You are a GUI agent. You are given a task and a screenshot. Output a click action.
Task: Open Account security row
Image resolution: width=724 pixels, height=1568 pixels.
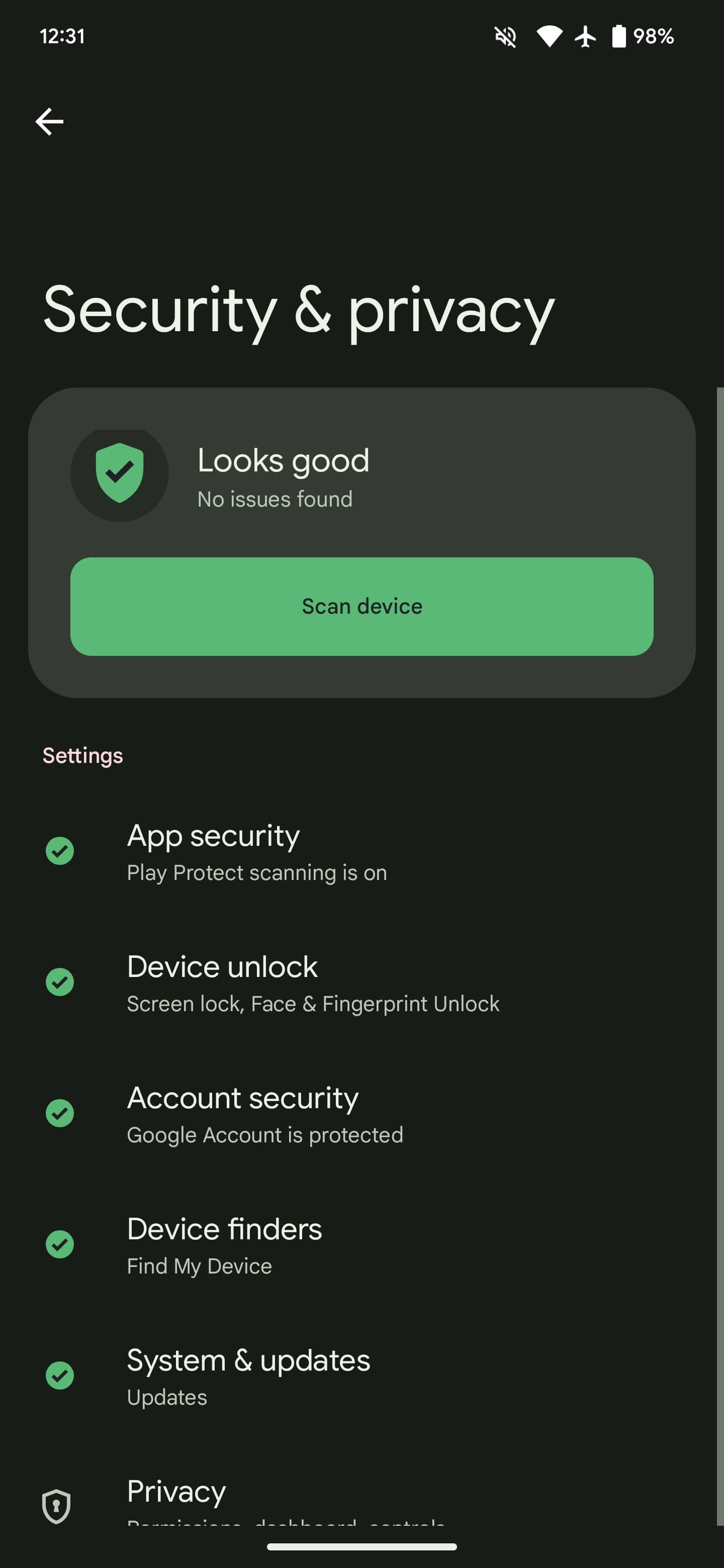pyautogui.click(x=361, y=1113)
